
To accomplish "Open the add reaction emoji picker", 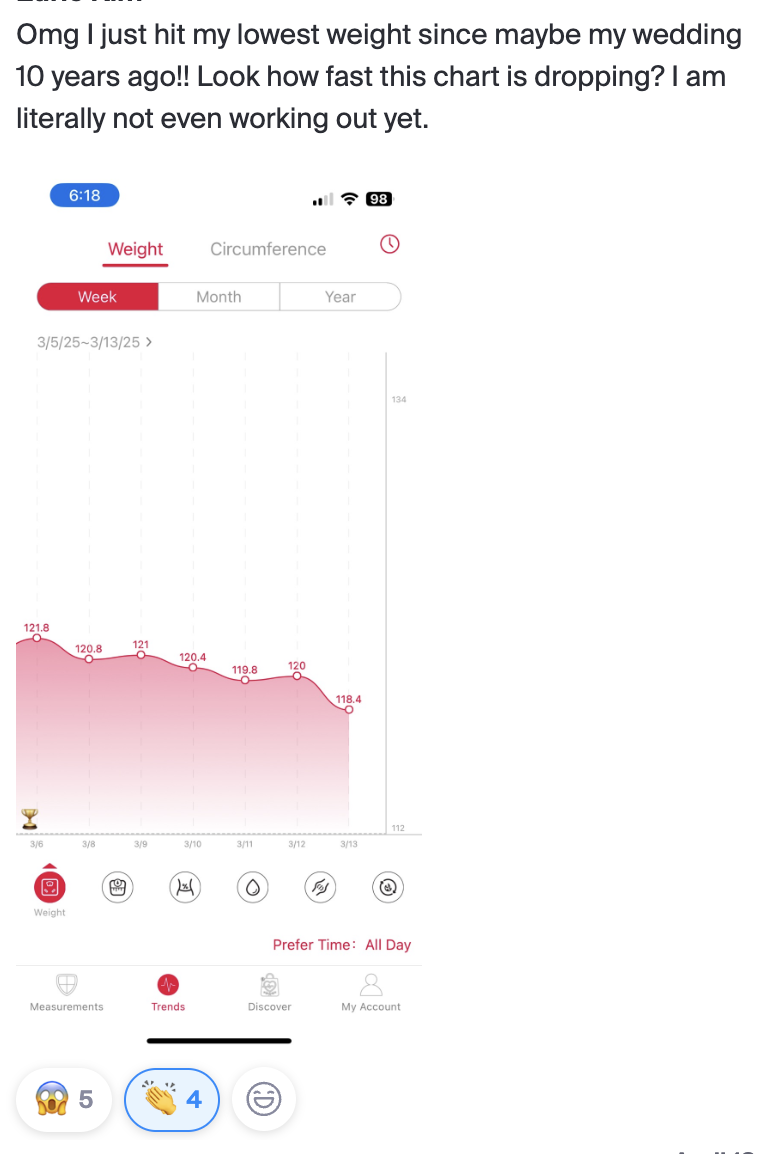I will click(264, 1100).
